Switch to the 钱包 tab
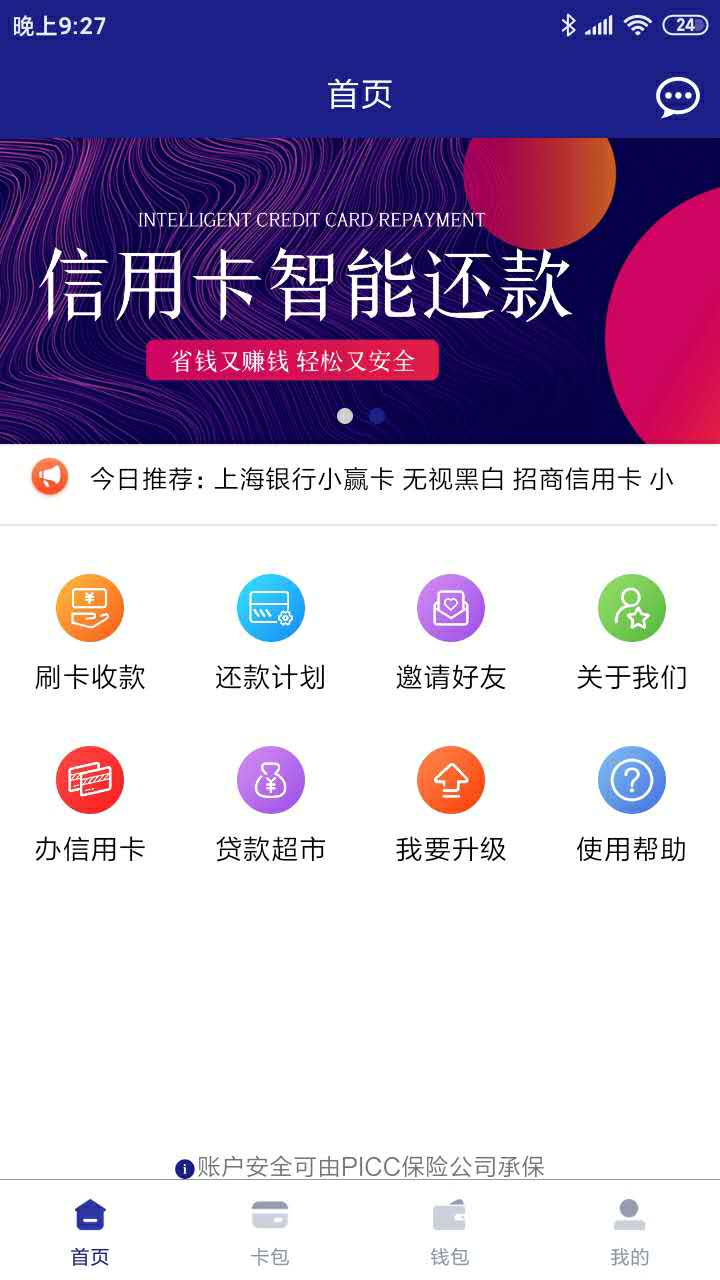Viewport: 720px width, 1280px height. click(x=450, y=1232)
